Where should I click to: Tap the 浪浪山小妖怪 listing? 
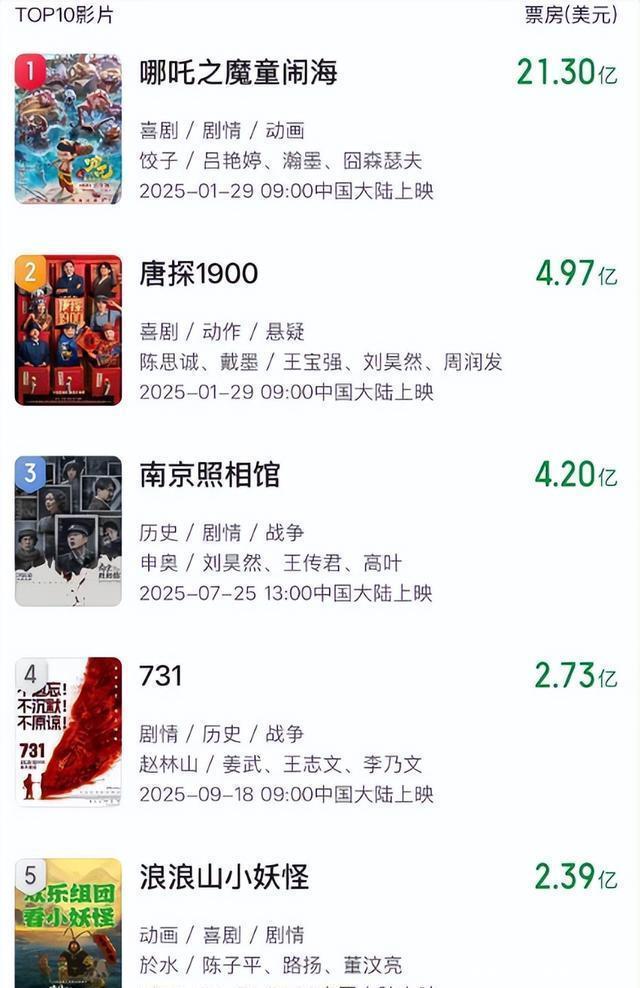coord(224,878)
